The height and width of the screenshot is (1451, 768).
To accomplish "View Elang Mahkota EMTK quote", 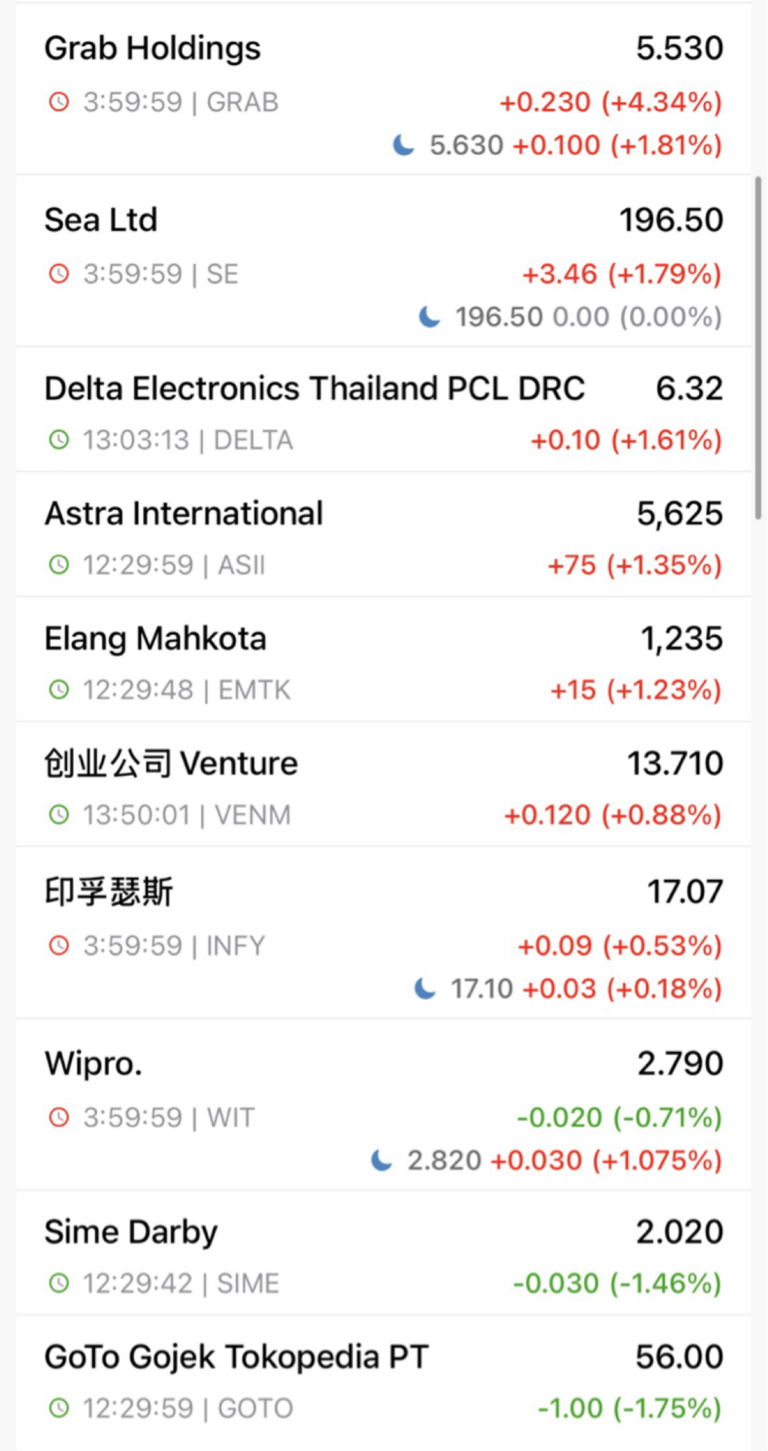I will tap(384, 660).
